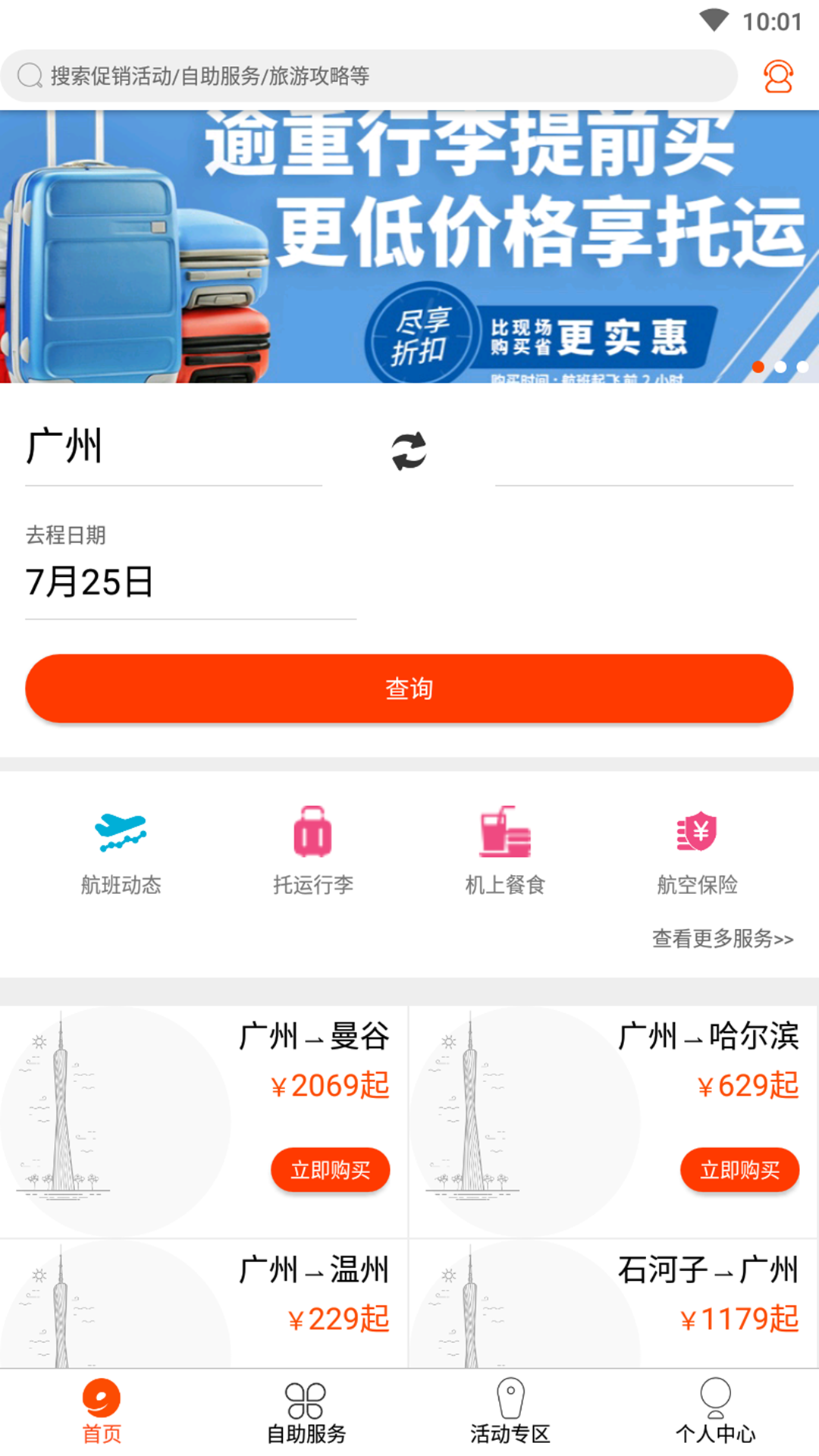Select the 机上餐食 in-flight meal icon
This screenshot has height=1456, width=819.
pyautogui.click(x=503, y=836)
